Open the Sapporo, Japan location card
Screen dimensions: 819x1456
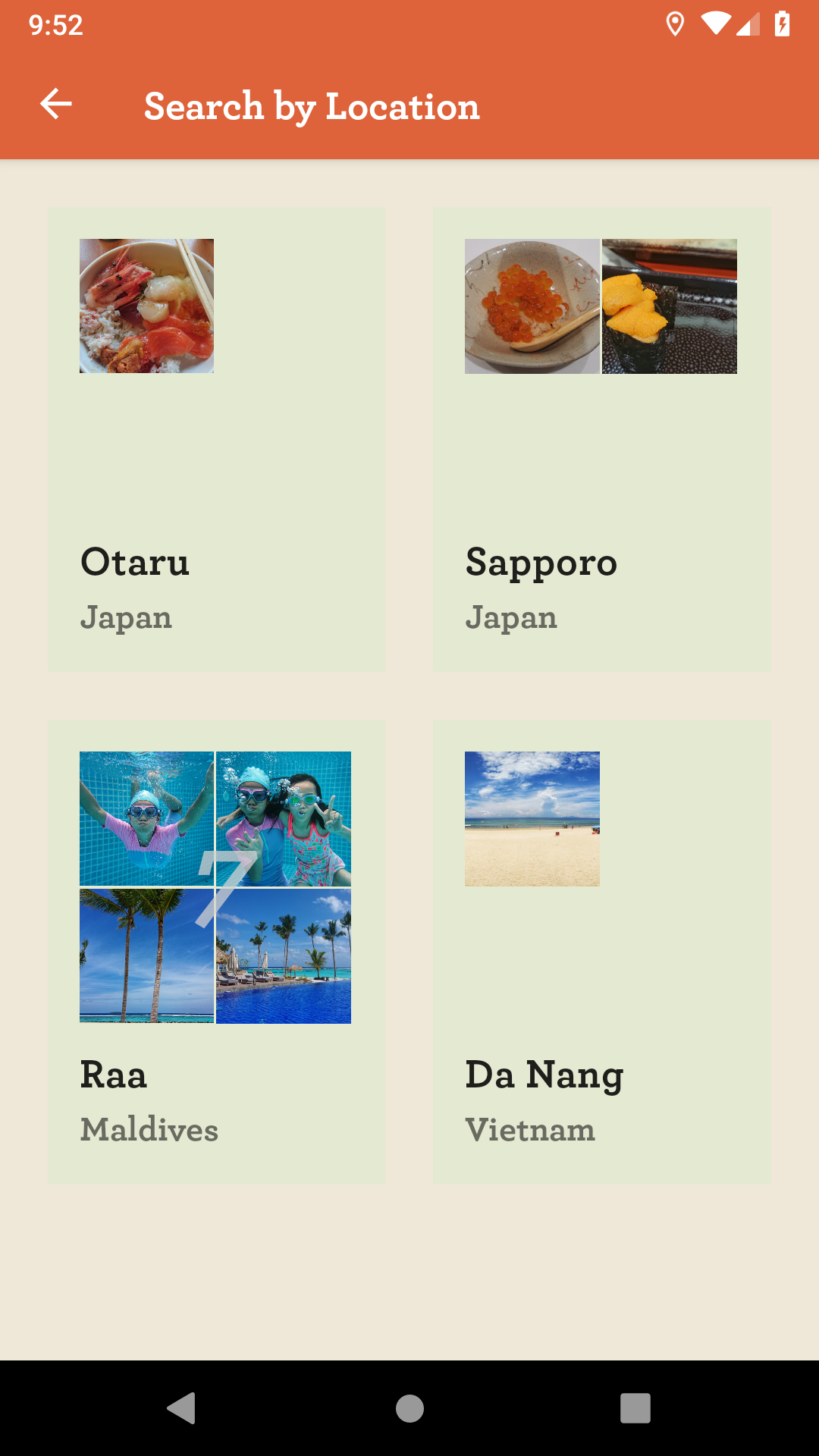(602, 440)
